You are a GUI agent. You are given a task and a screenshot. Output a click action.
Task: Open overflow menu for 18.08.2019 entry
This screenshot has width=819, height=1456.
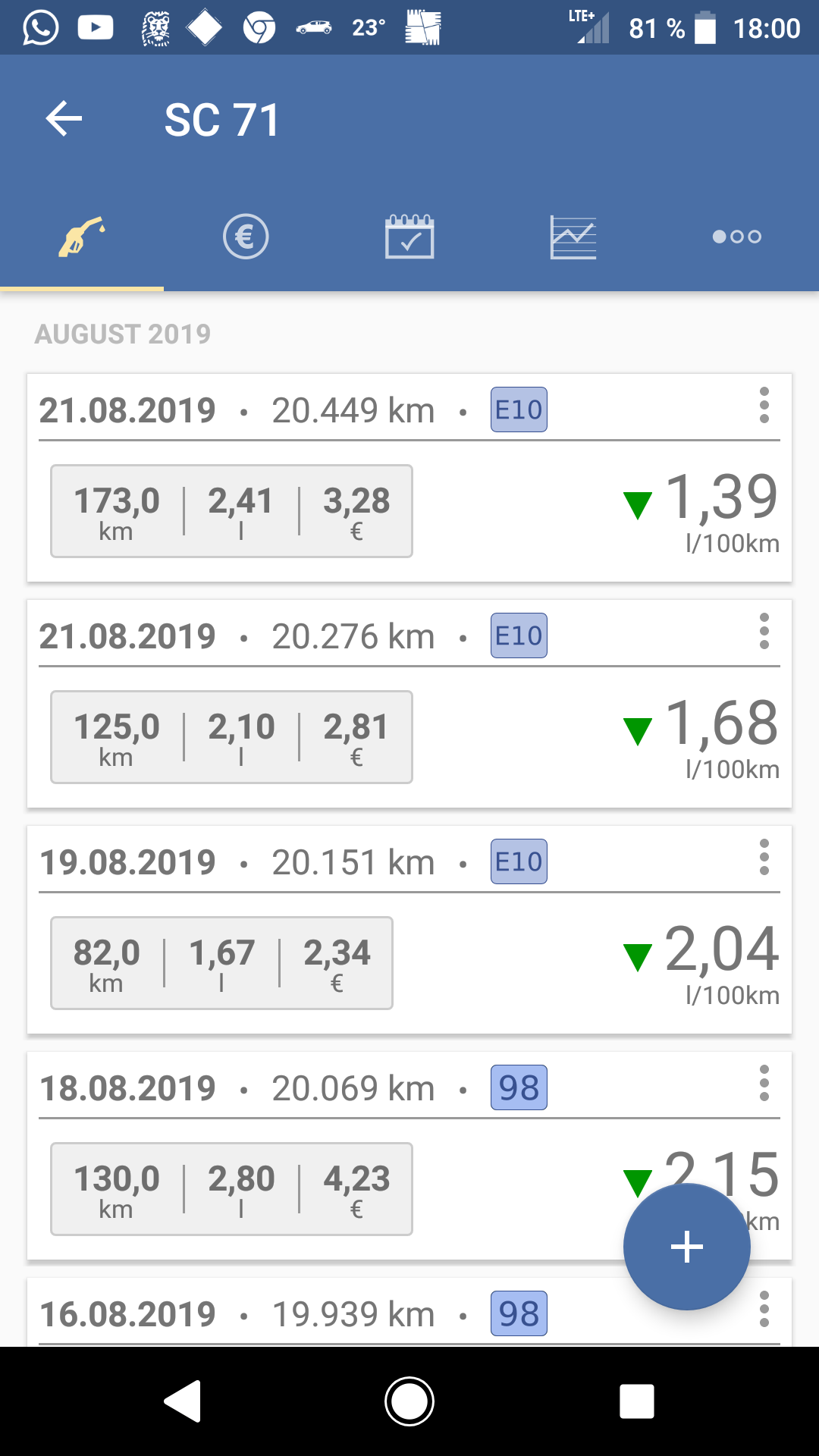tap(764, 1083)
